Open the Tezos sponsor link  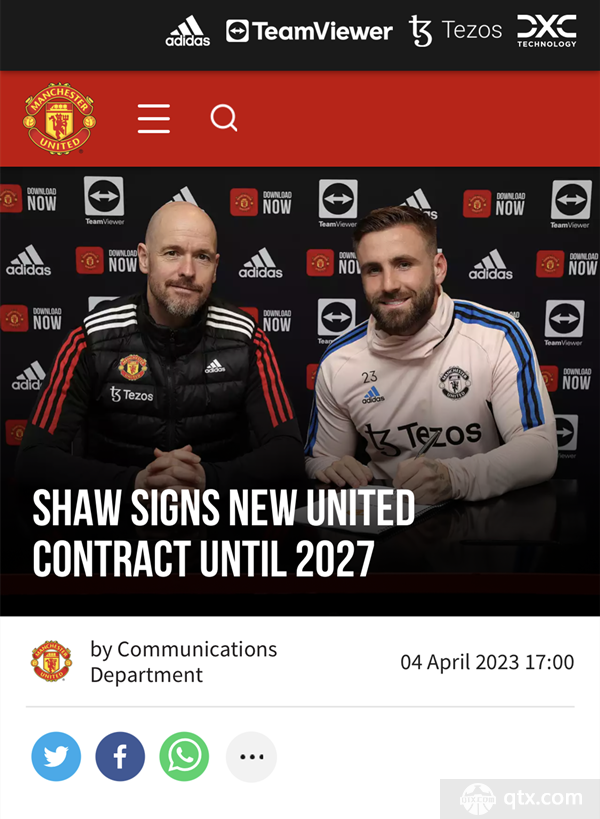coord(456,31)
